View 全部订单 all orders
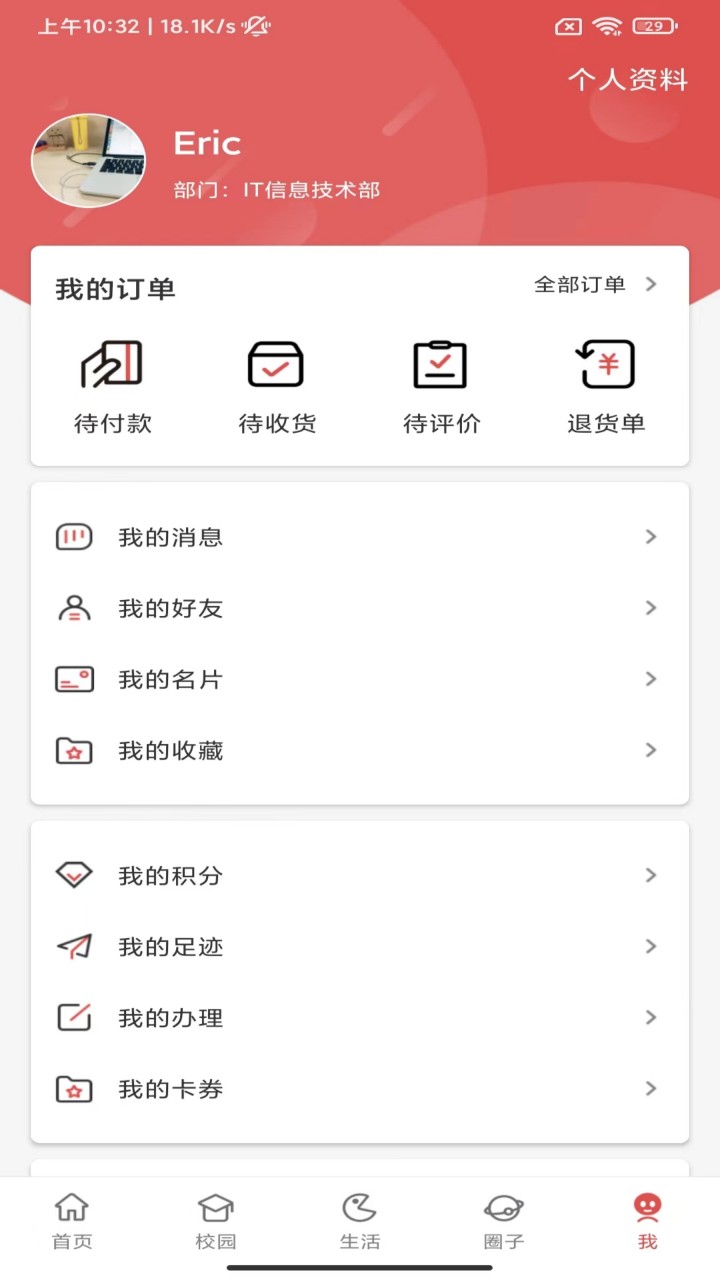720x1280 pixels. pyautogui.click(x=594, y=285)
